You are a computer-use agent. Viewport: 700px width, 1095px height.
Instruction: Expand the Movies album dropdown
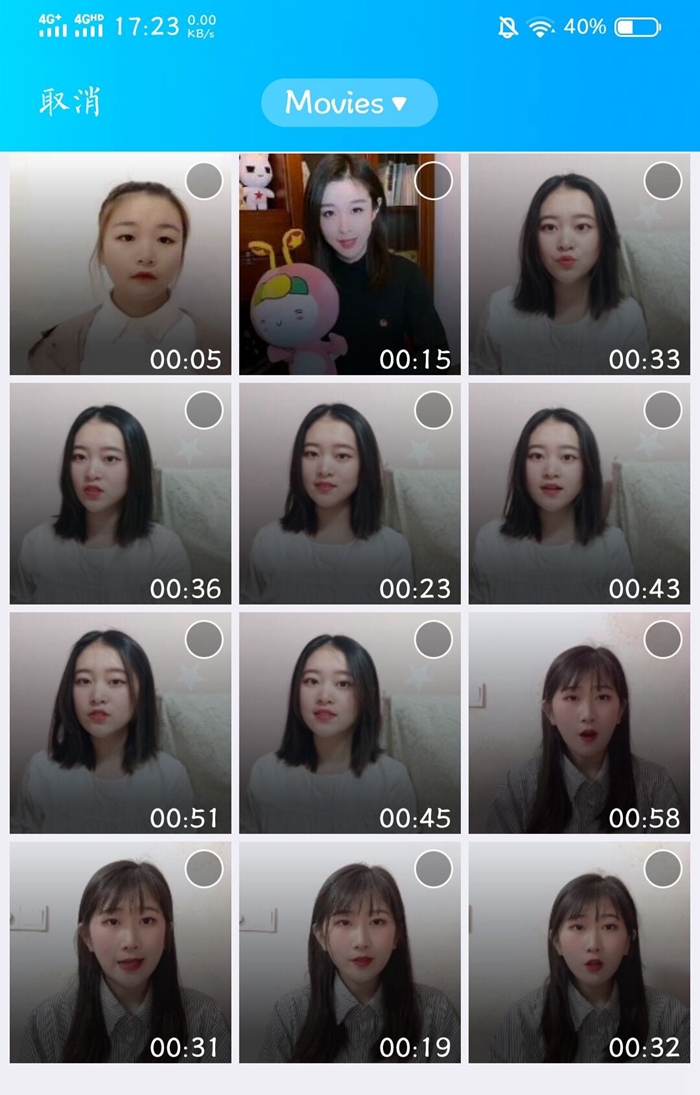coord(349,102)
